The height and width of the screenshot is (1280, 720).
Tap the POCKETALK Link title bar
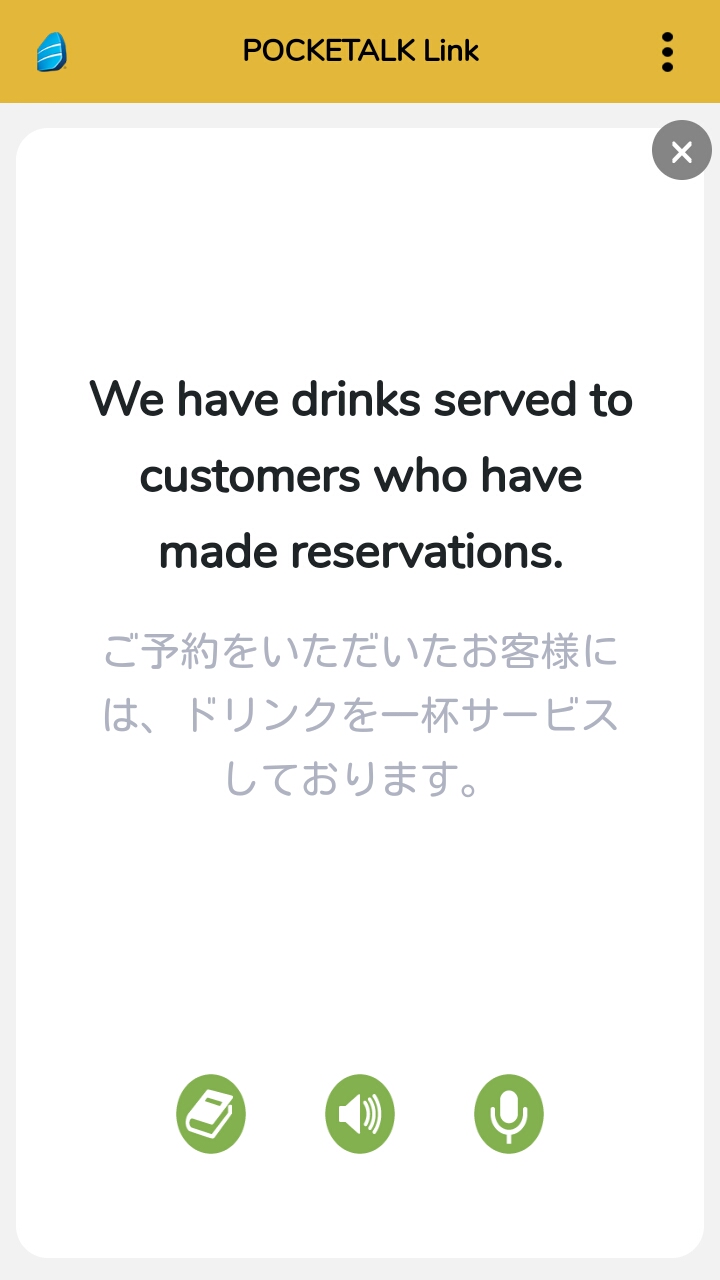click(360, 51)
